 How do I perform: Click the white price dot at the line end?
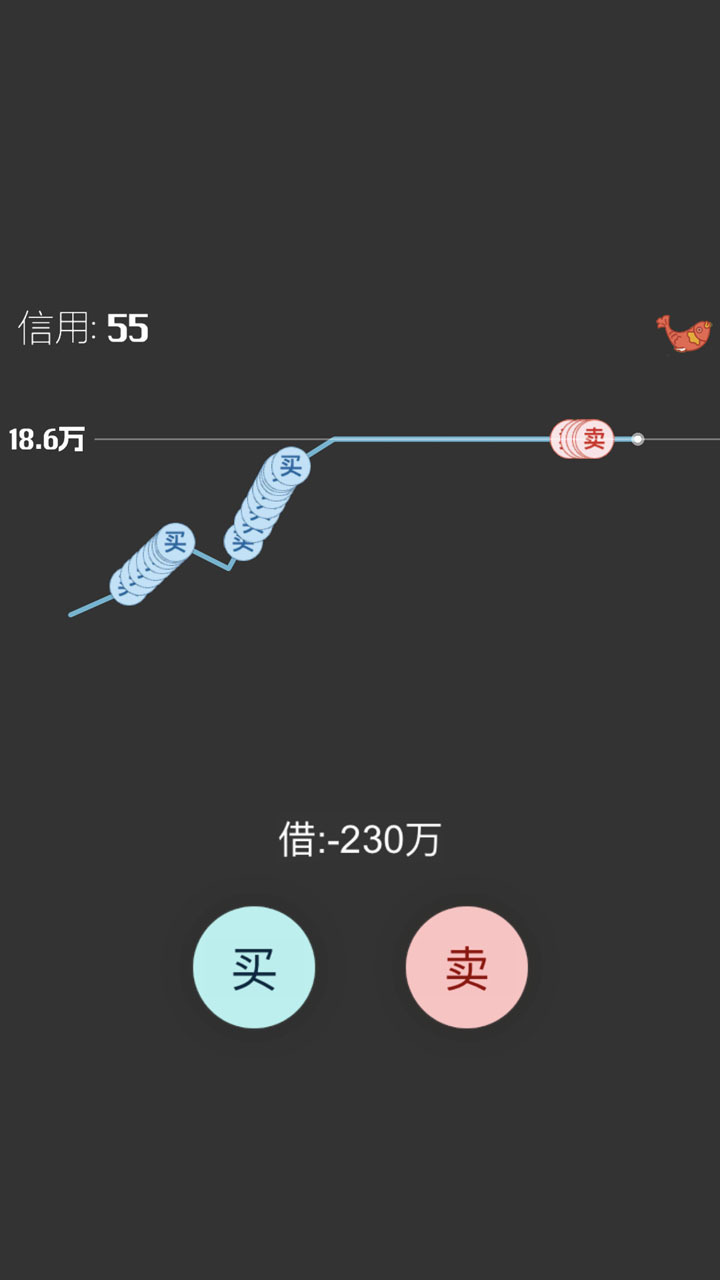pyautogui.click(x=638, y=438)
